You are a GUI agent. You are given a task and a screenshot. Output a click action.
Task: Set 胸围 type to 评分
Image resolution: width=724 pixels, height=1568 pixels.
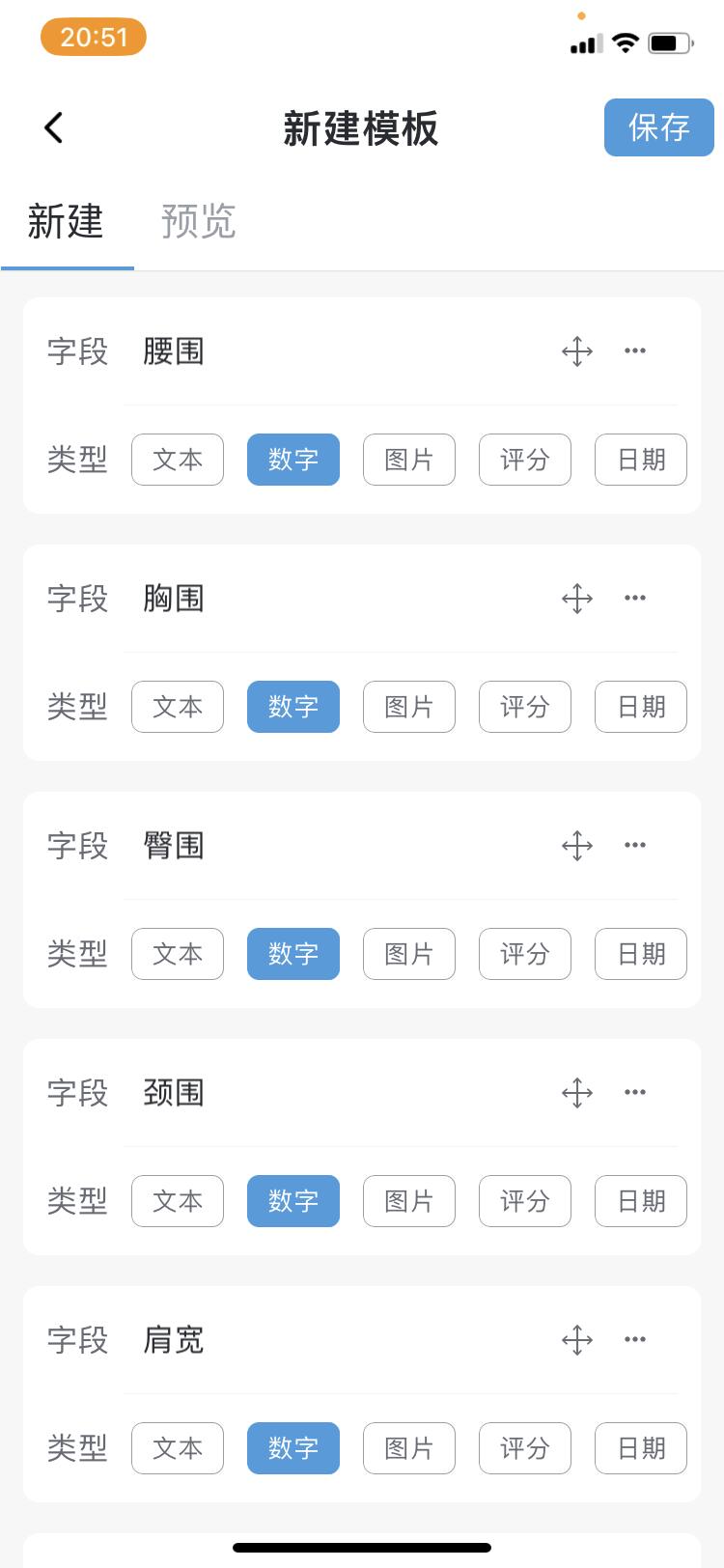[x=524, y=707]
